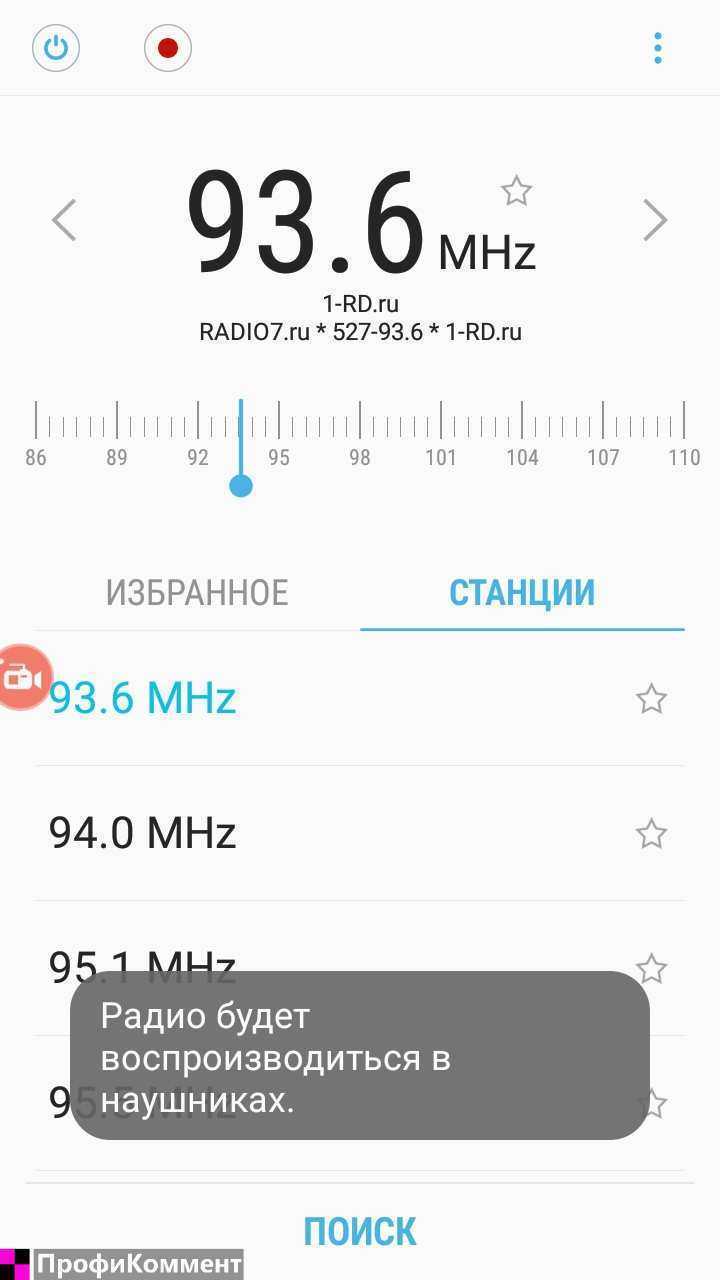
Task: Star the 94.0 MHz station
Action: coord(651,833)
